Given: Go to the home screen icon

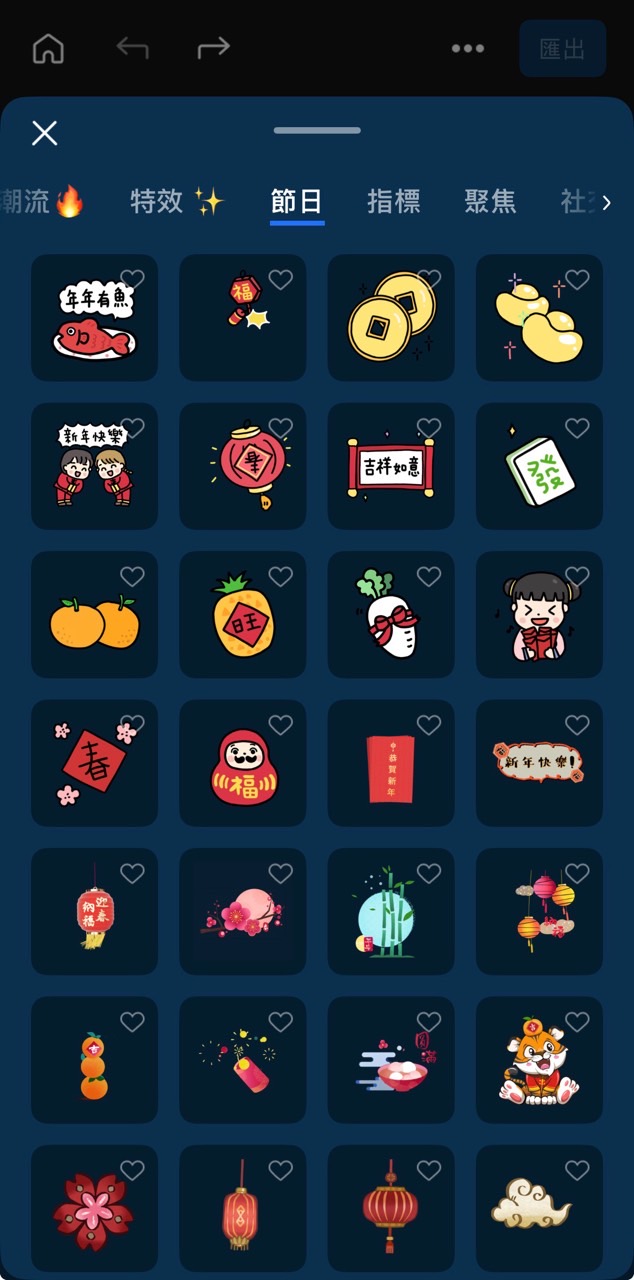Looking at the screenshot, I should [x=48, y=48].
